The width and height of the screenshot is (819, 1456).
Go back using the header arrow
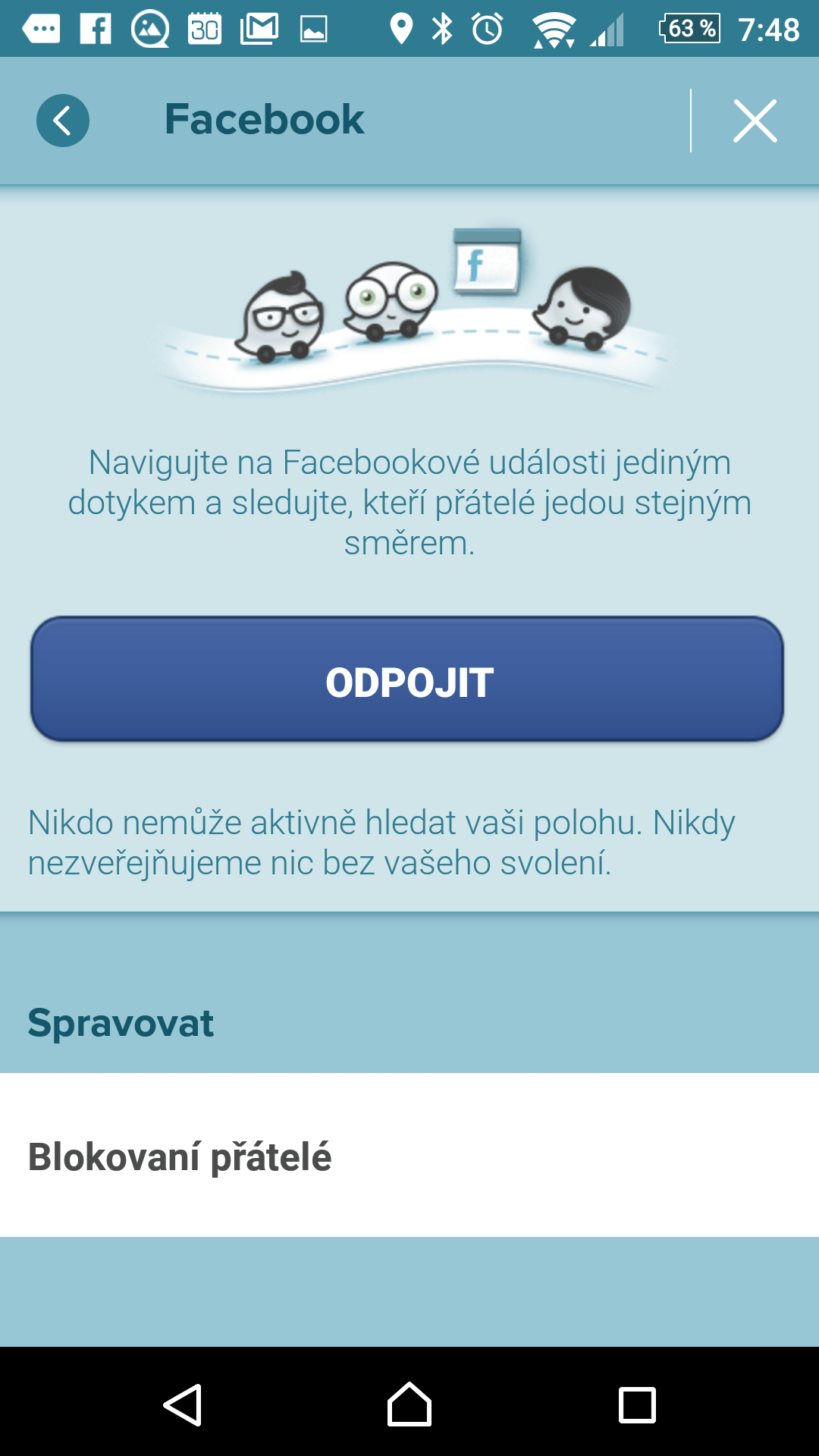[63, 121]
